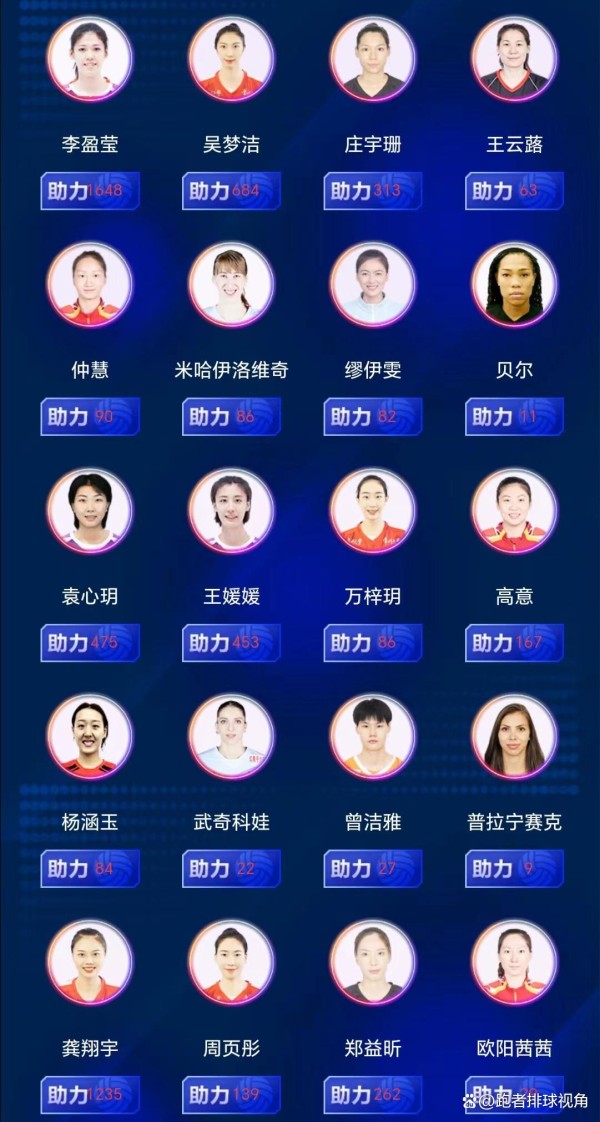Tap 助力 under 米哈伊洛维奇
600x1122 pixels.
click(232, 416)
